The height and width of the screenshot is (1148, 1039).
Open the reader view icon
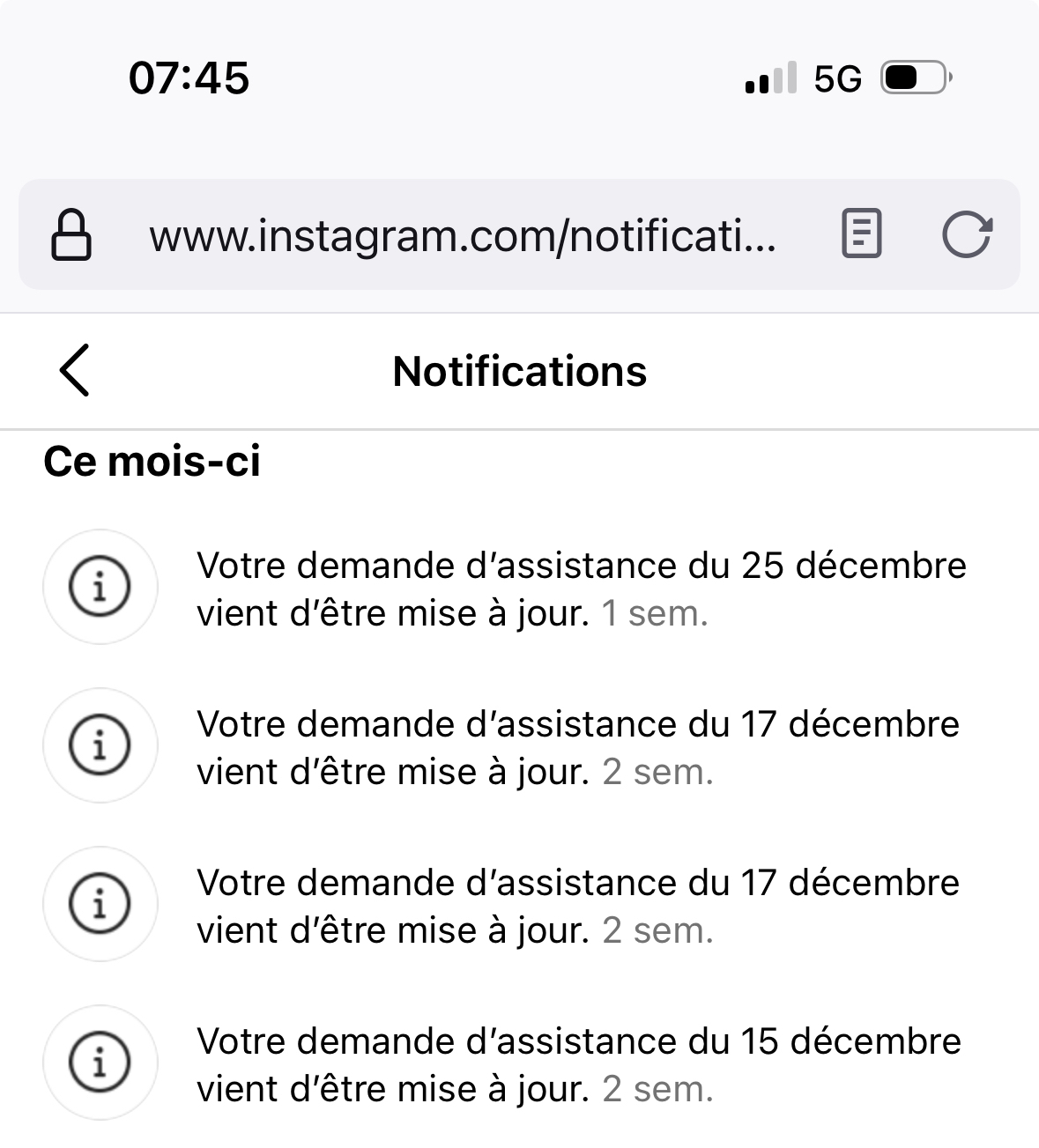(x=861, y=235)
